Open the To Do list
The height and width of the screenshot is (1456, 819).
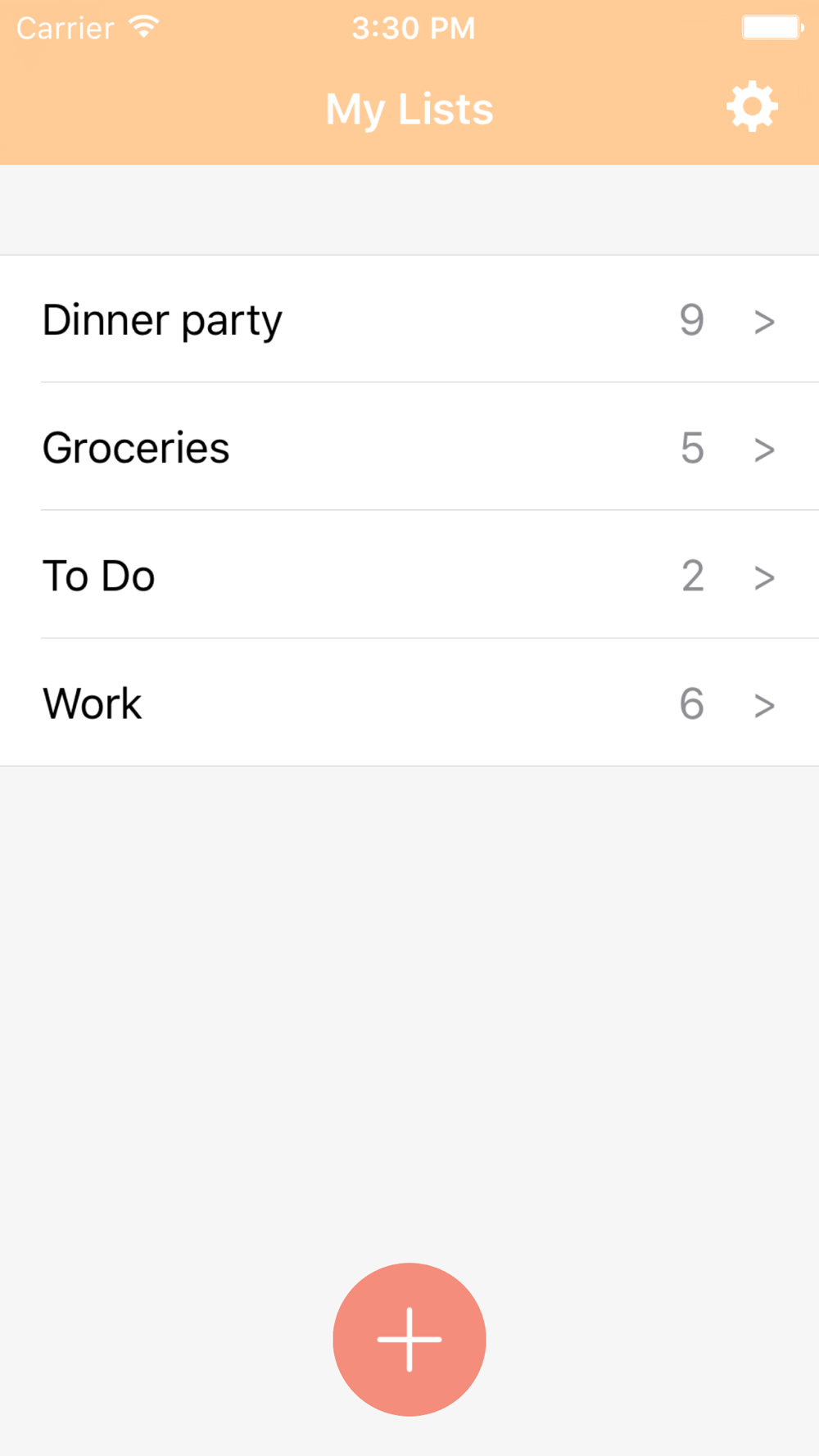(409, 574)
